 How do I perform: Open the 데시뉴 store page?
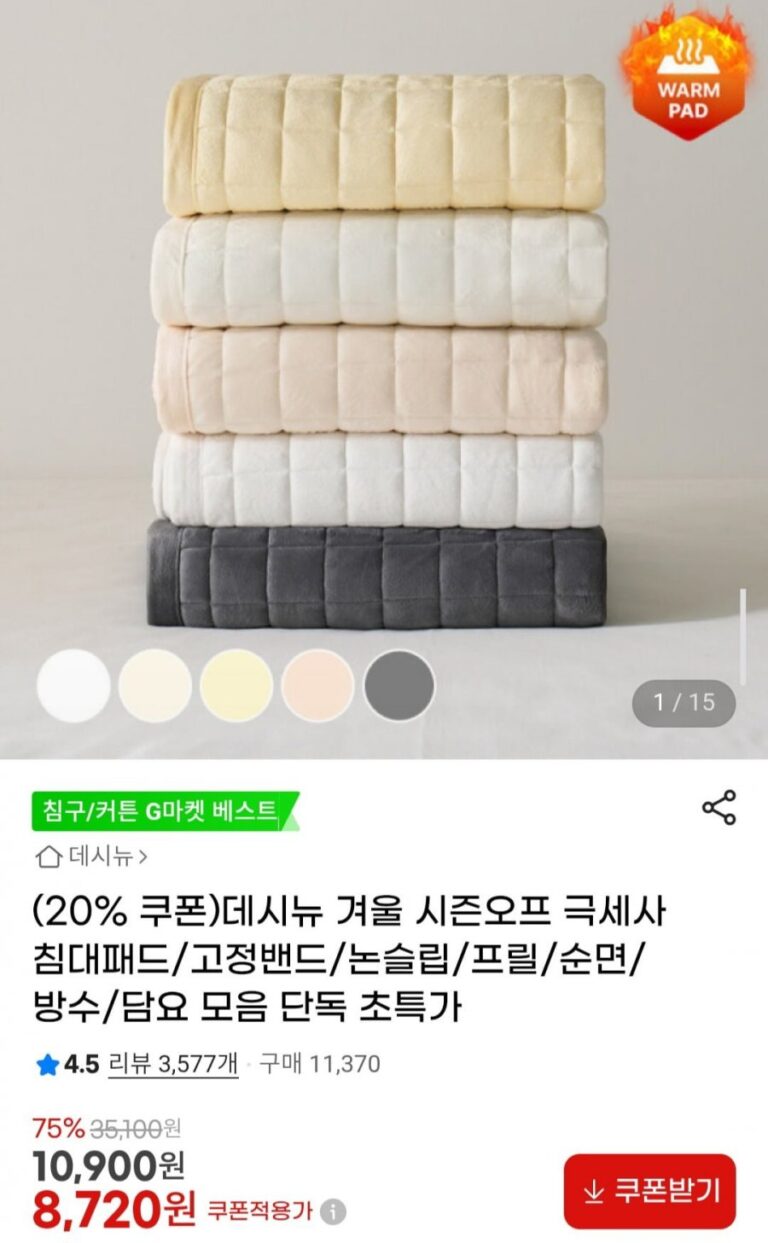tap(93, 856)
